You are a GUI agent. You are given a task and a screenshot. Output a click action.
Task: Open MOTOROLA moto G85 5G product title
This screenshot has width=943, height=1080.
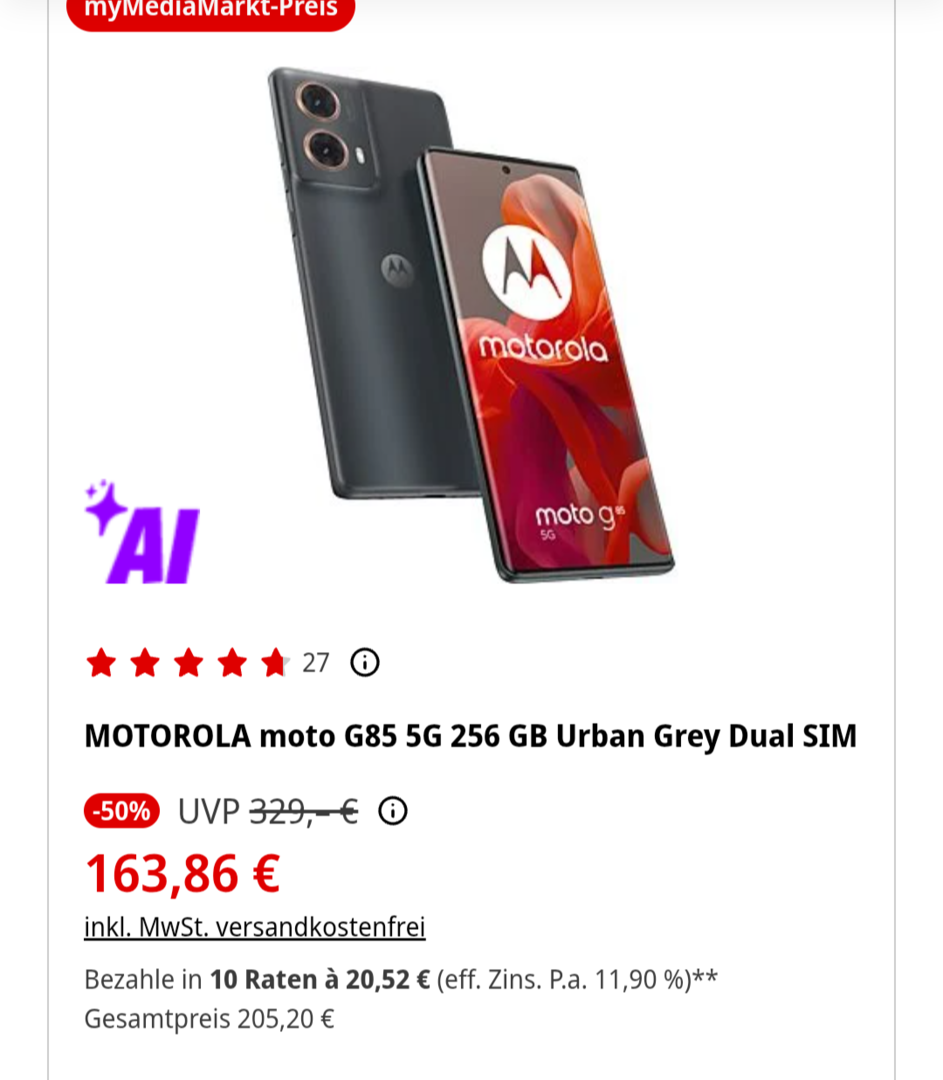(470, 736)
